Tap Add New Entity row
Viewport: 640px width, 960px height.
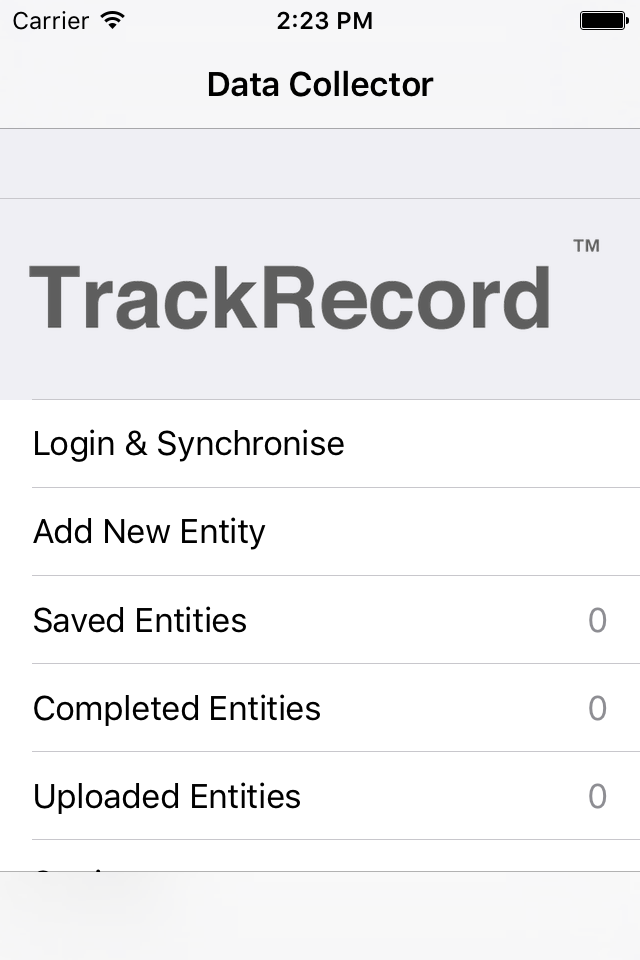320,532
